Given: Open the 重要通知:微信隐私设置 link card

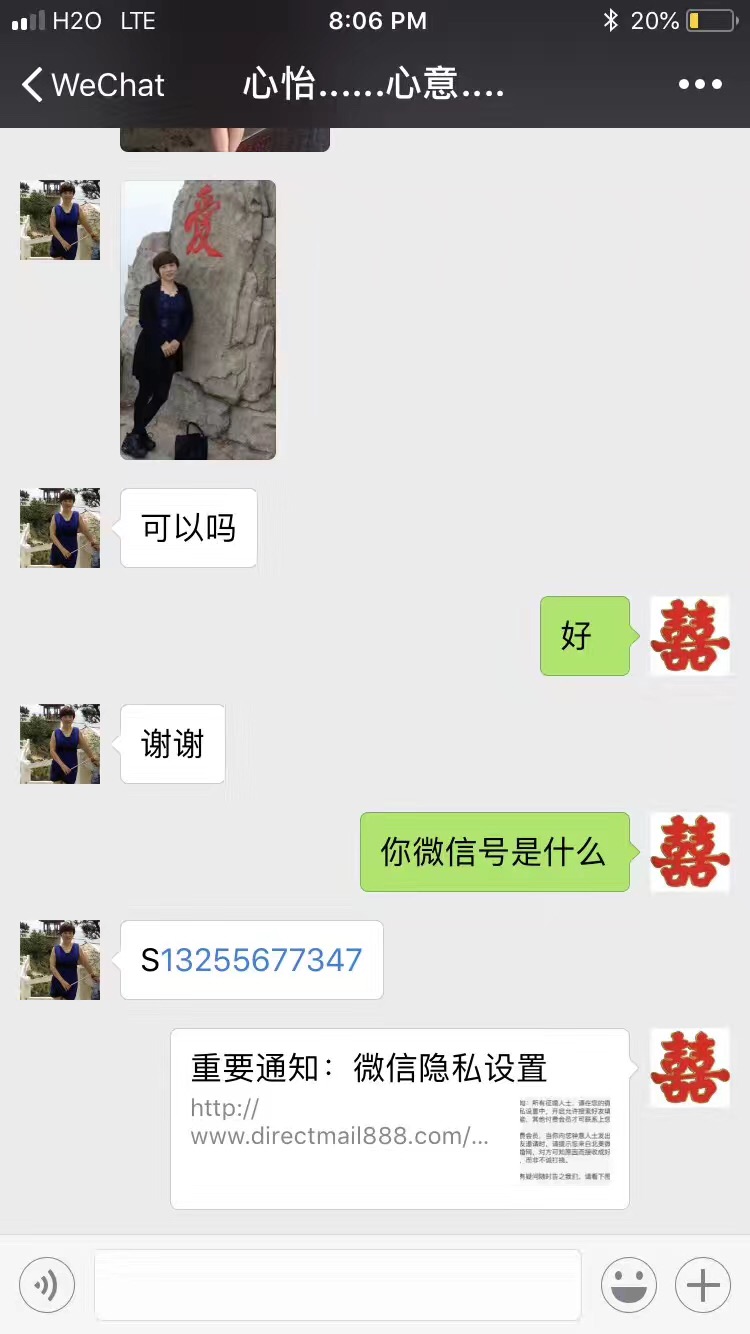Looking at the screenshot, I should click(x=400, y=1118).
